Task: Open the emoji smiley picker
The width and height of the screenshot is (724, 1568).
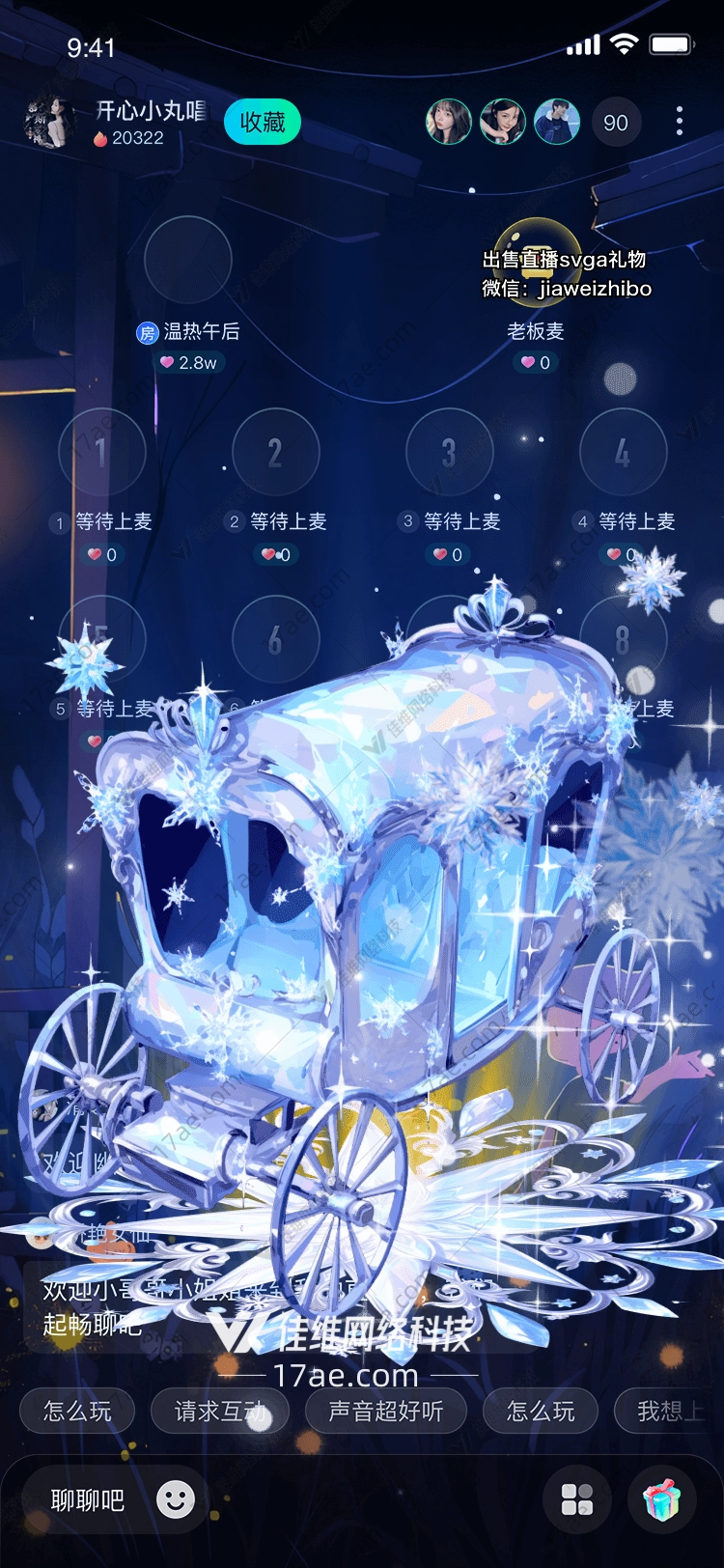Action: (176, 1499)
